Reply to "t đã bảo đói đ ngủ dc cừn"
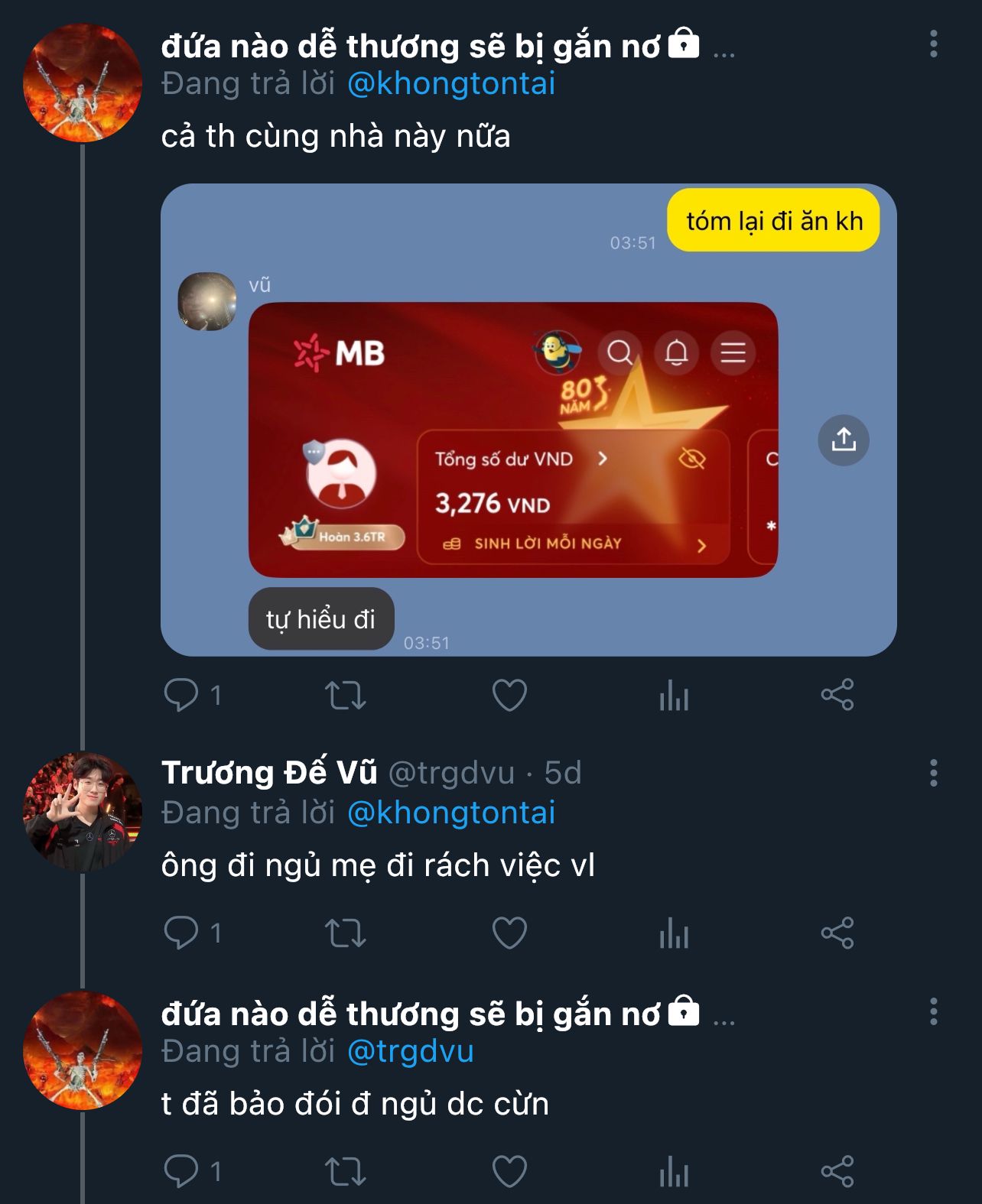The image size is (982, 1204). (x=182, y=1171)
